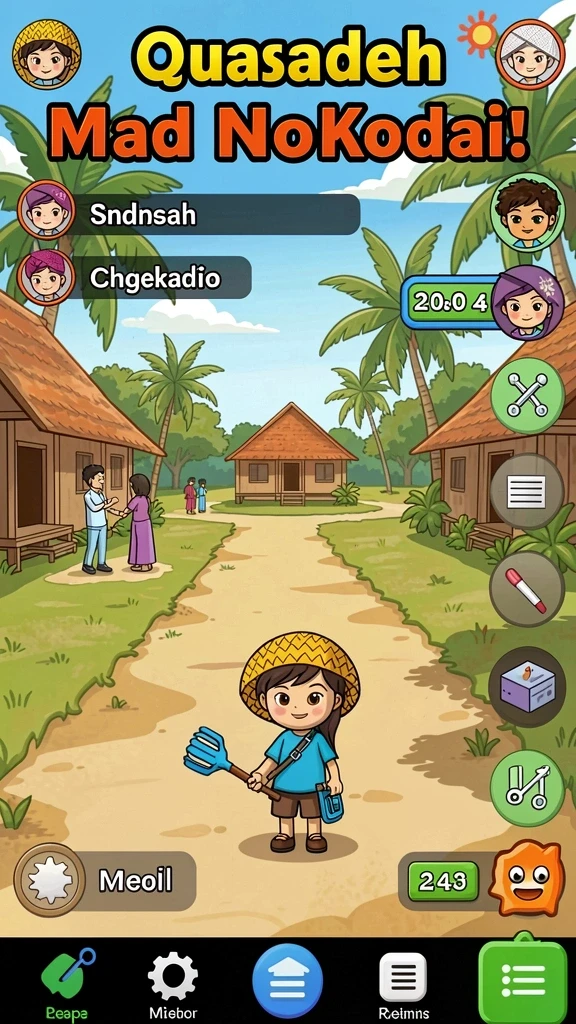Tap the green gate and arrow icon
The image size is (576, 1024).
526,788
